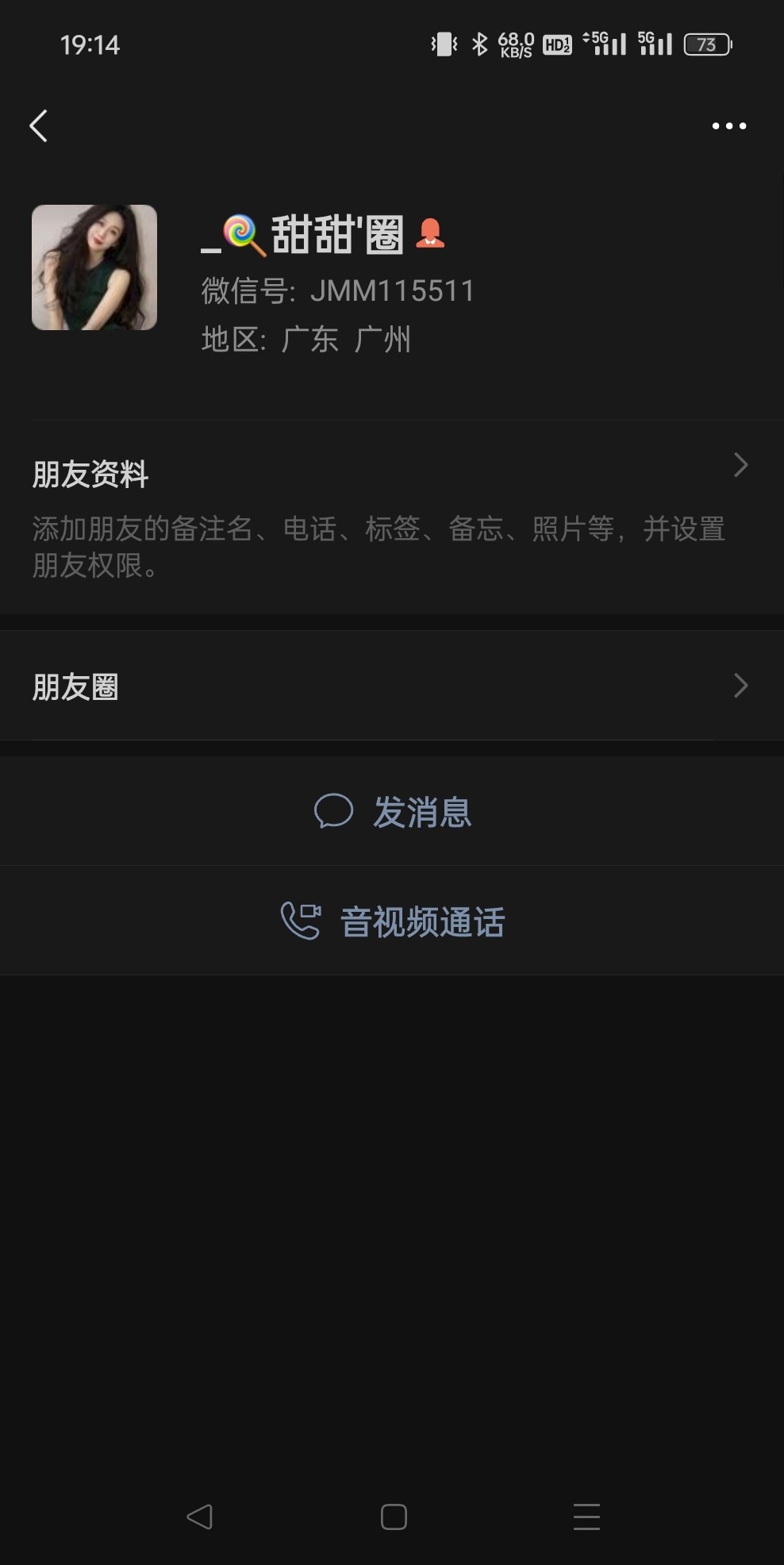Open the contact's 朋友圈 Moments
This screenshot has width=784, height=1565.
coord(392,686)
